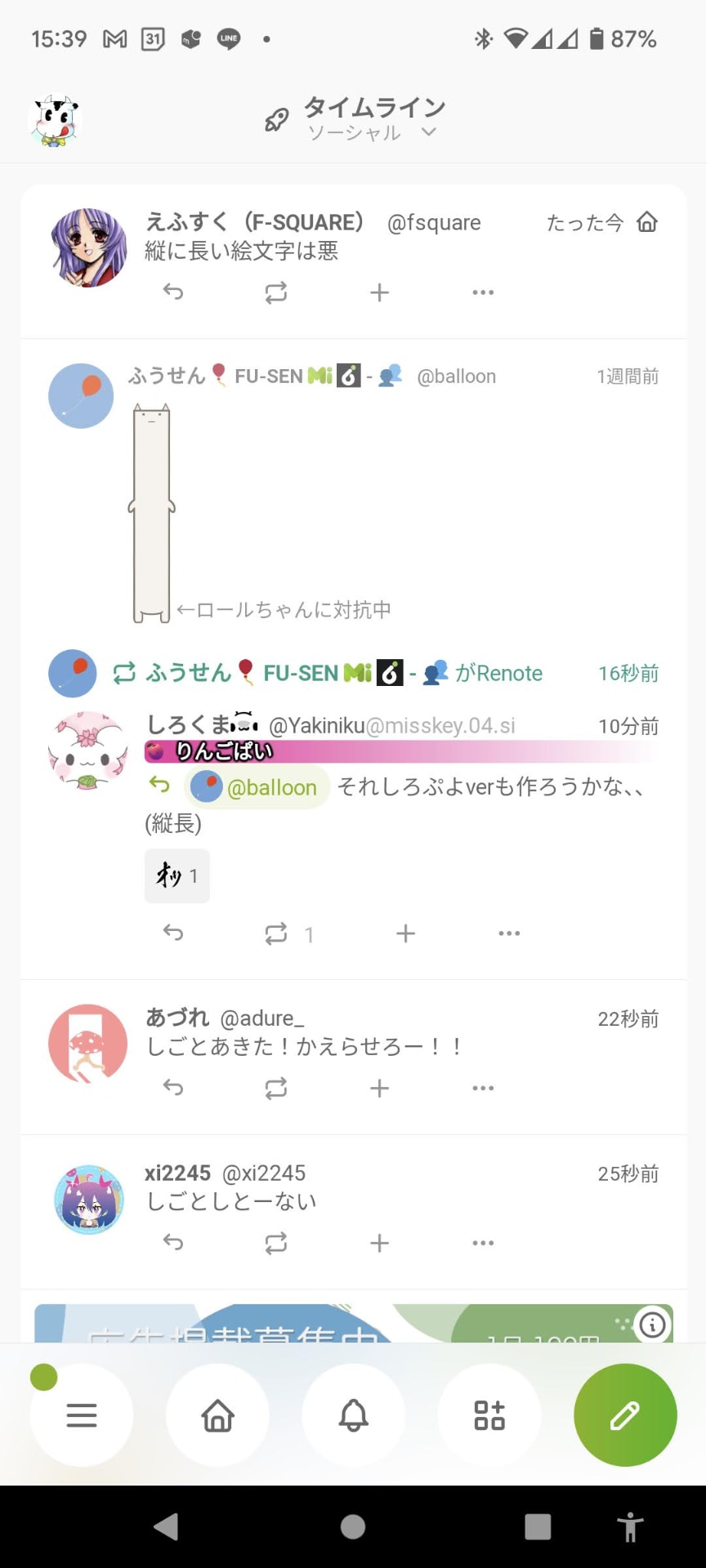706x1568 pixels.
Task: Add a reaction to あづれ's post
Action: [379, 1088]
